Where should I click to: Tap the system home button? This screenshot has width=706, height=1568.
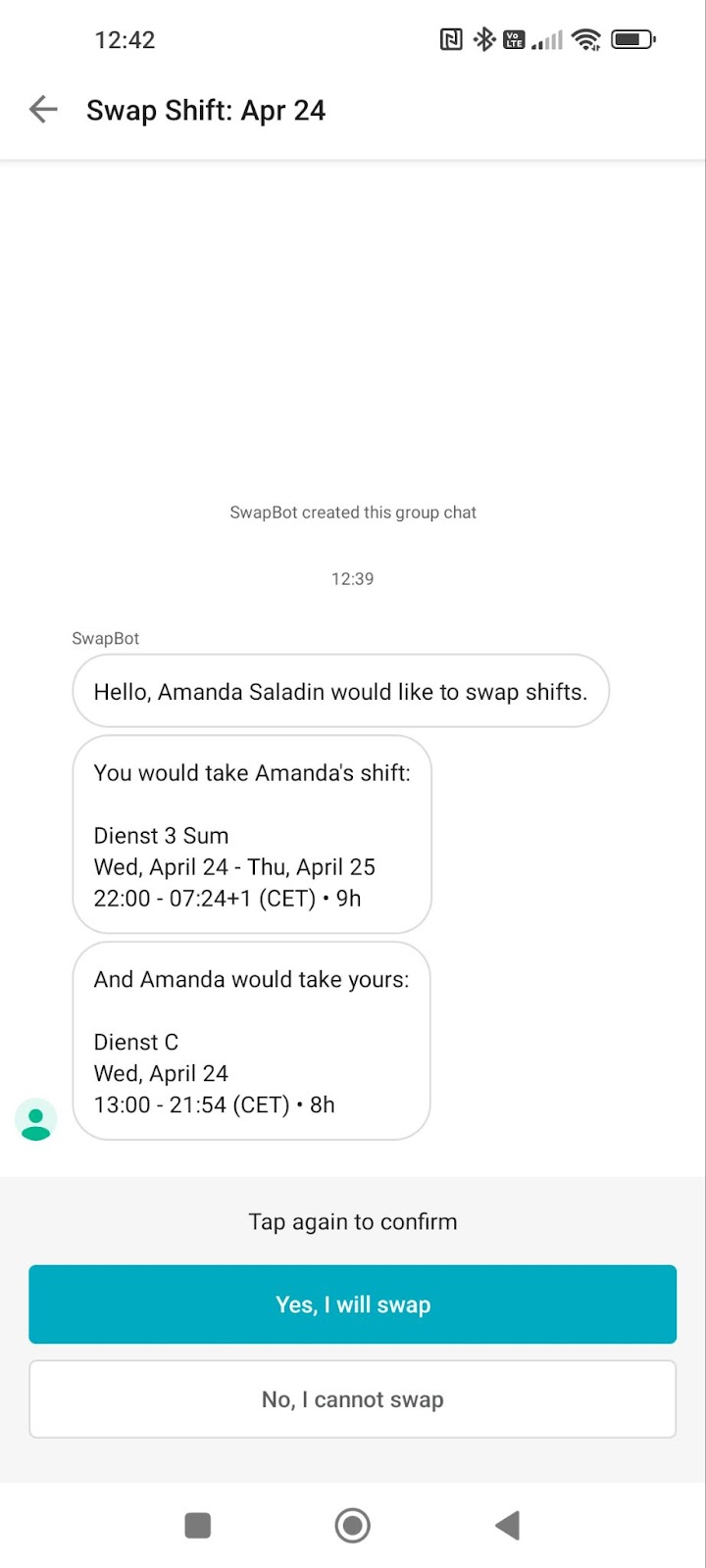(353, 1525)
